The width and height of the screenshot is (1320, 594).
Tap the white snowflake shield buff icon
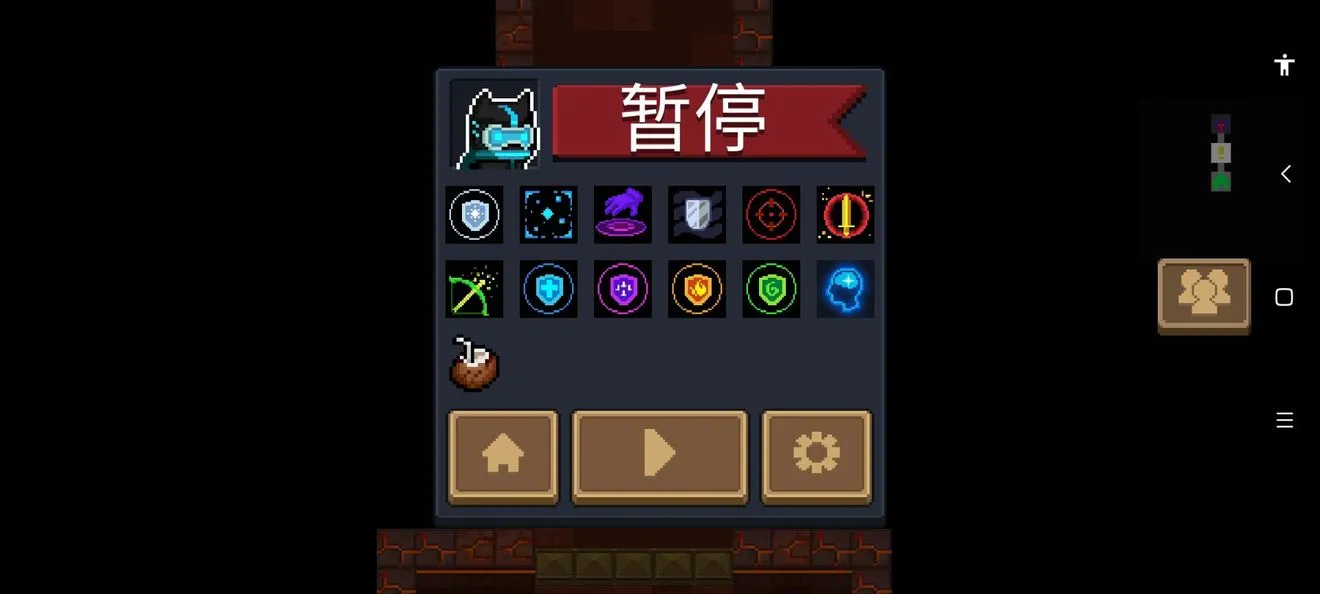click(x=474, y=214)
